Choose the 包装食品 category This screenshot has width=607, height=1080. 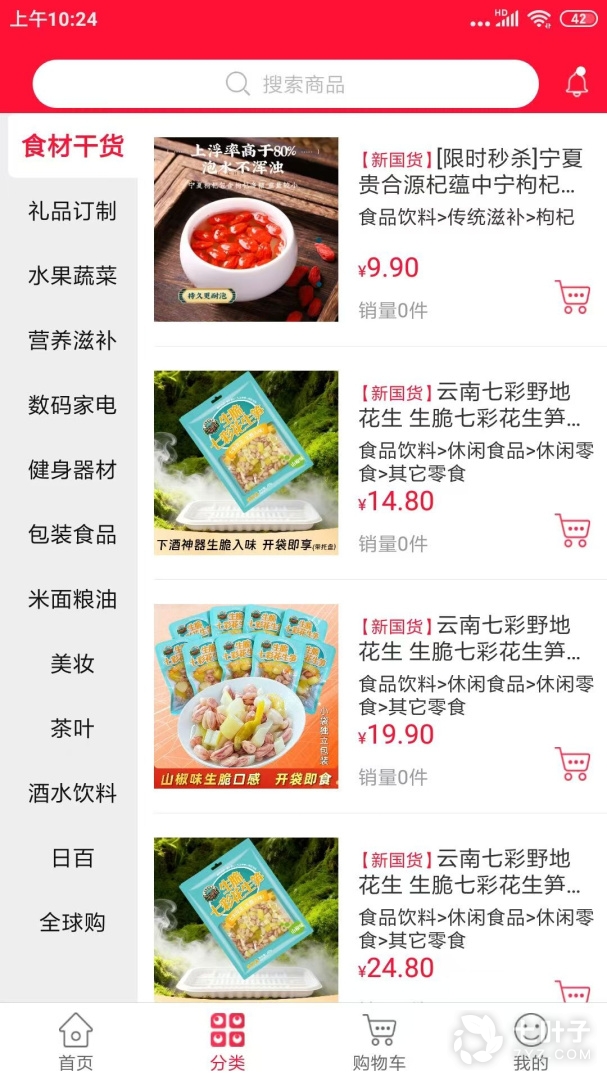(x=72, y=534)
